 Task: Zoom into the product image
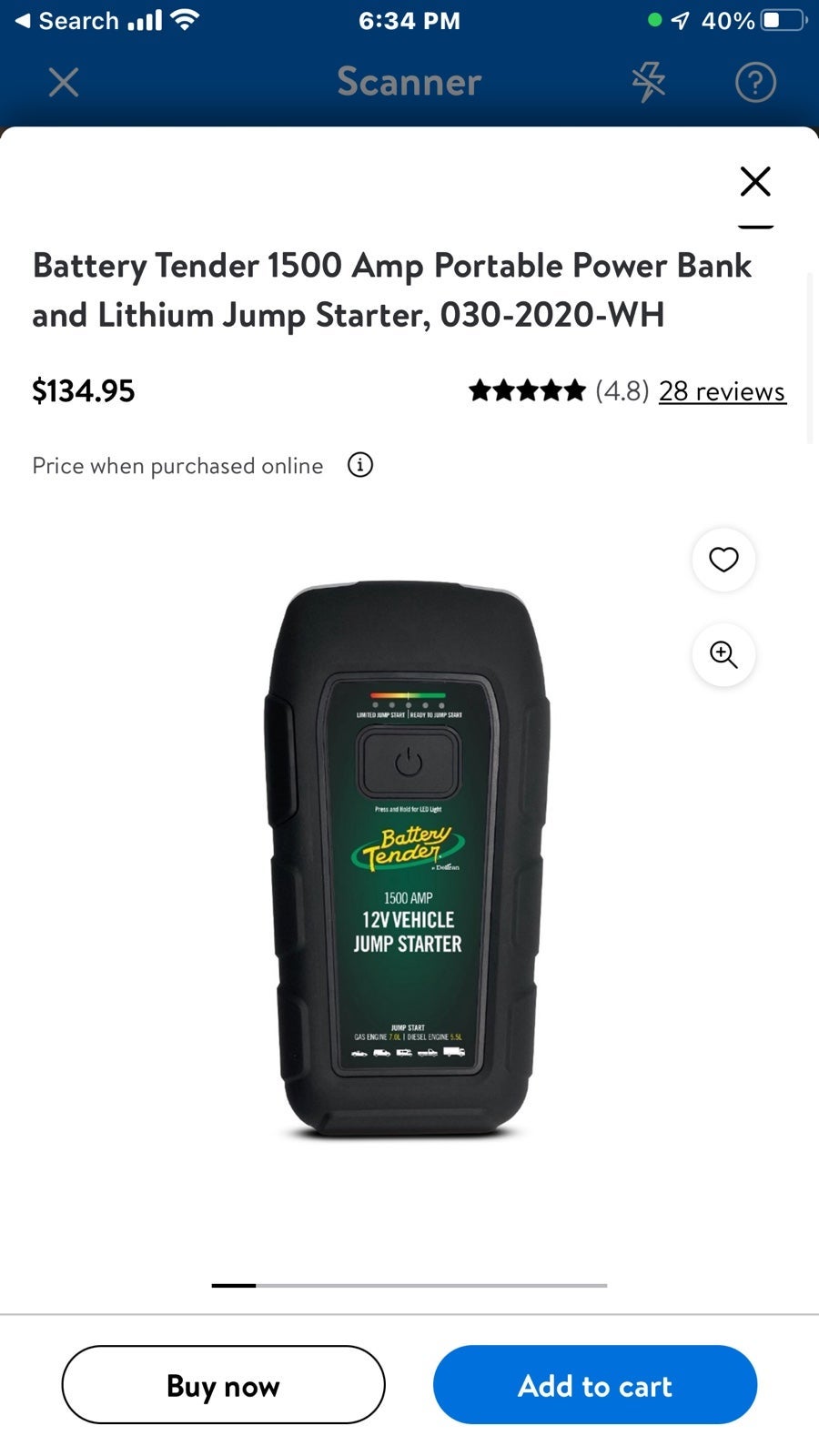(x=723, y=654)
